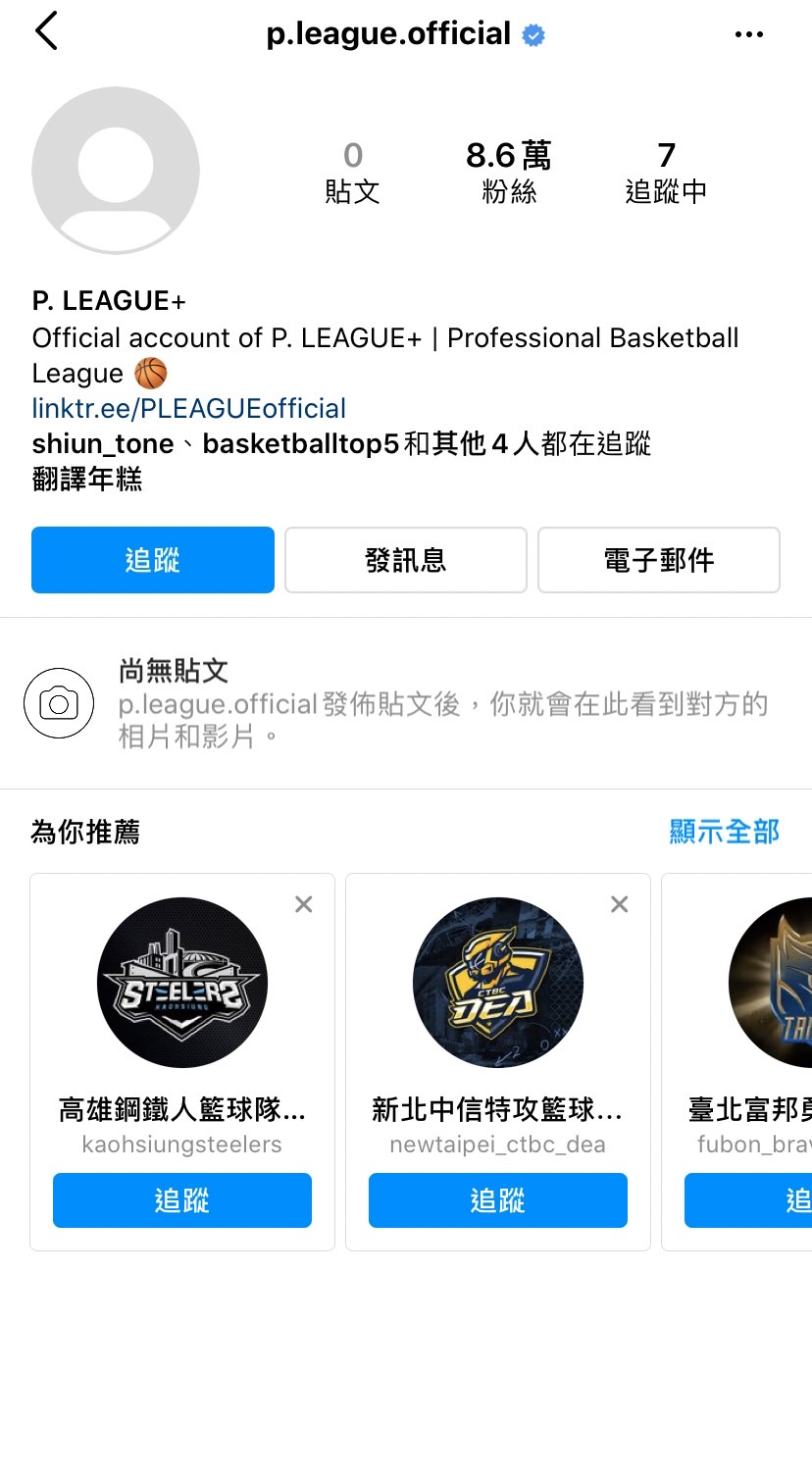
Task: Dismiss the newtaipei_ctbc_dea suggestion card
Action: 619,904
